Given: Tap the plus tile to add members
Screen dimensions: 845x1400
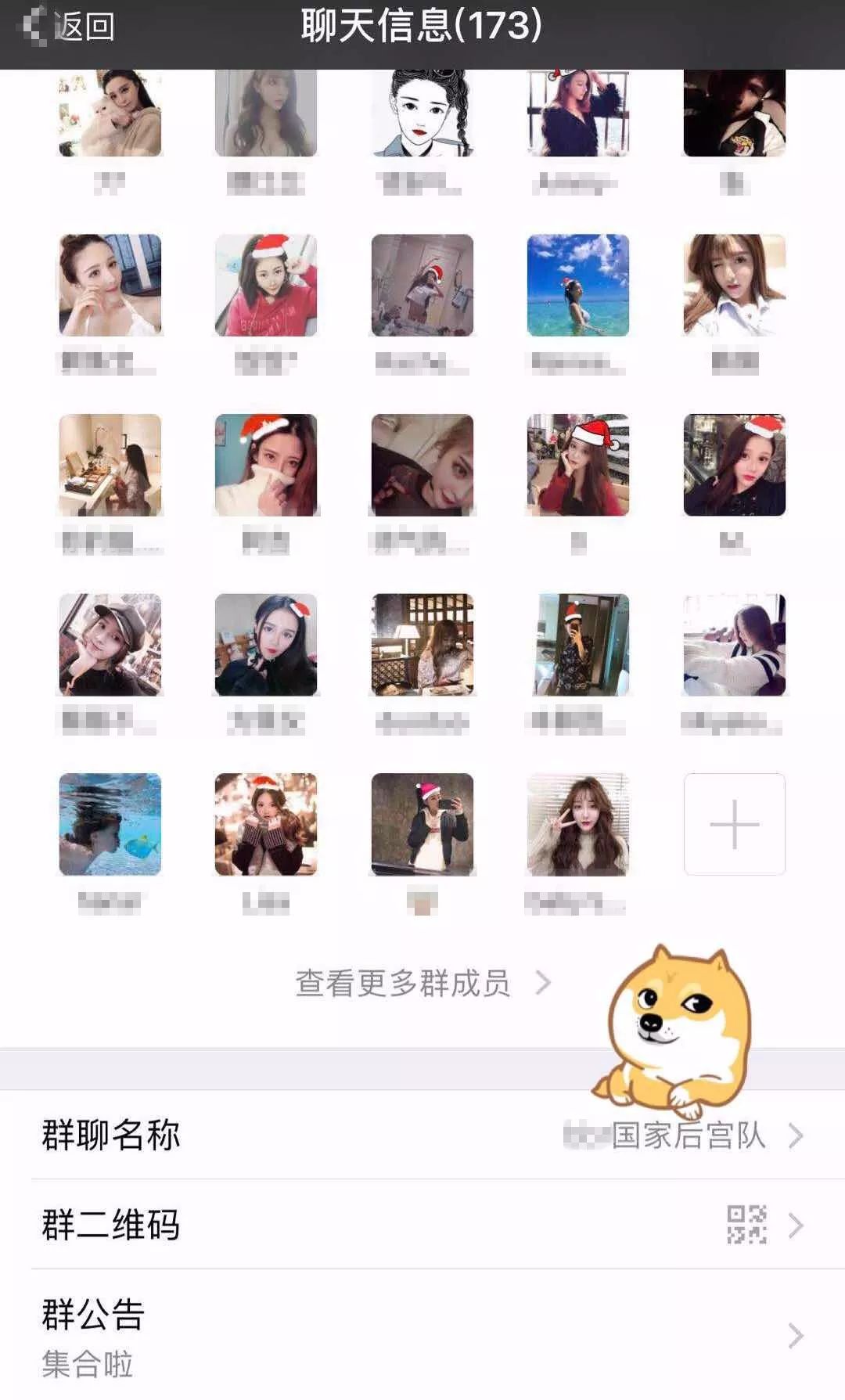Looking at the screenshot, I should (734, 824).
